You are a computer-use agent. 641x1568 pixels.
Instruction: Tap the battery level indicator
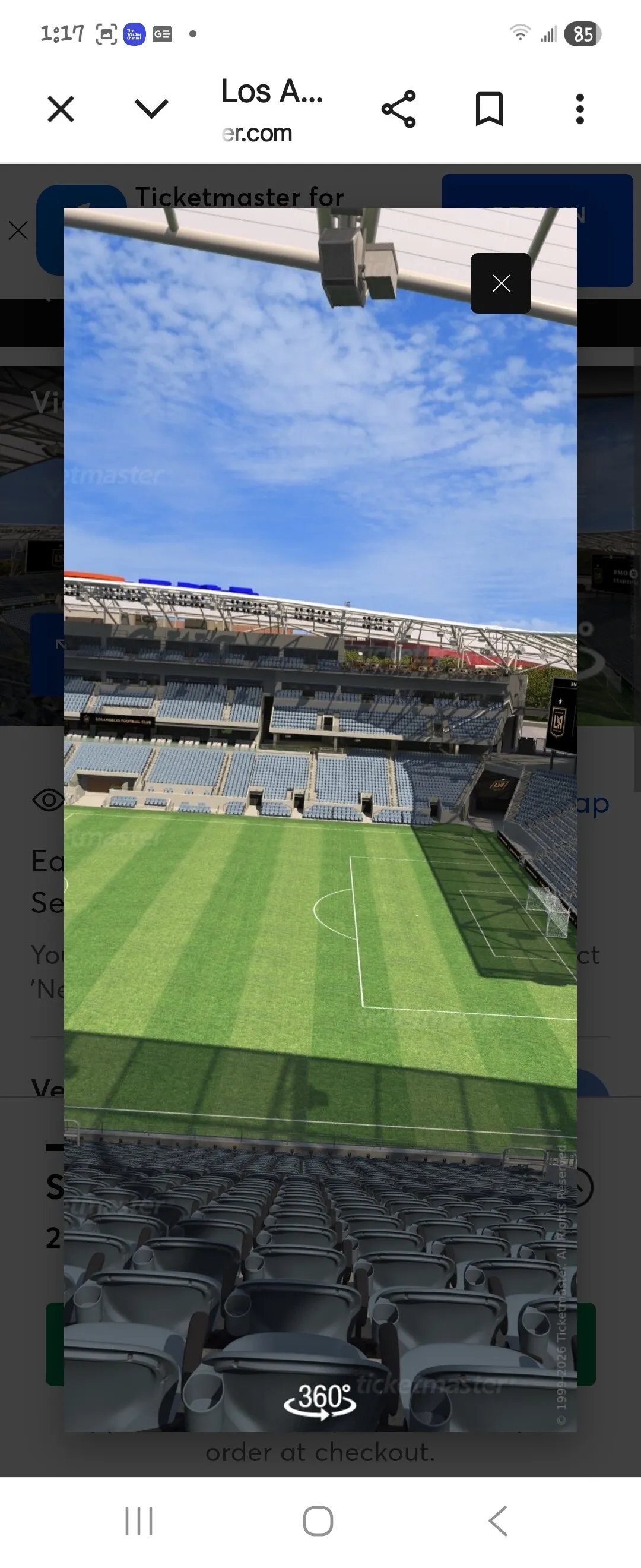[582, 33]
